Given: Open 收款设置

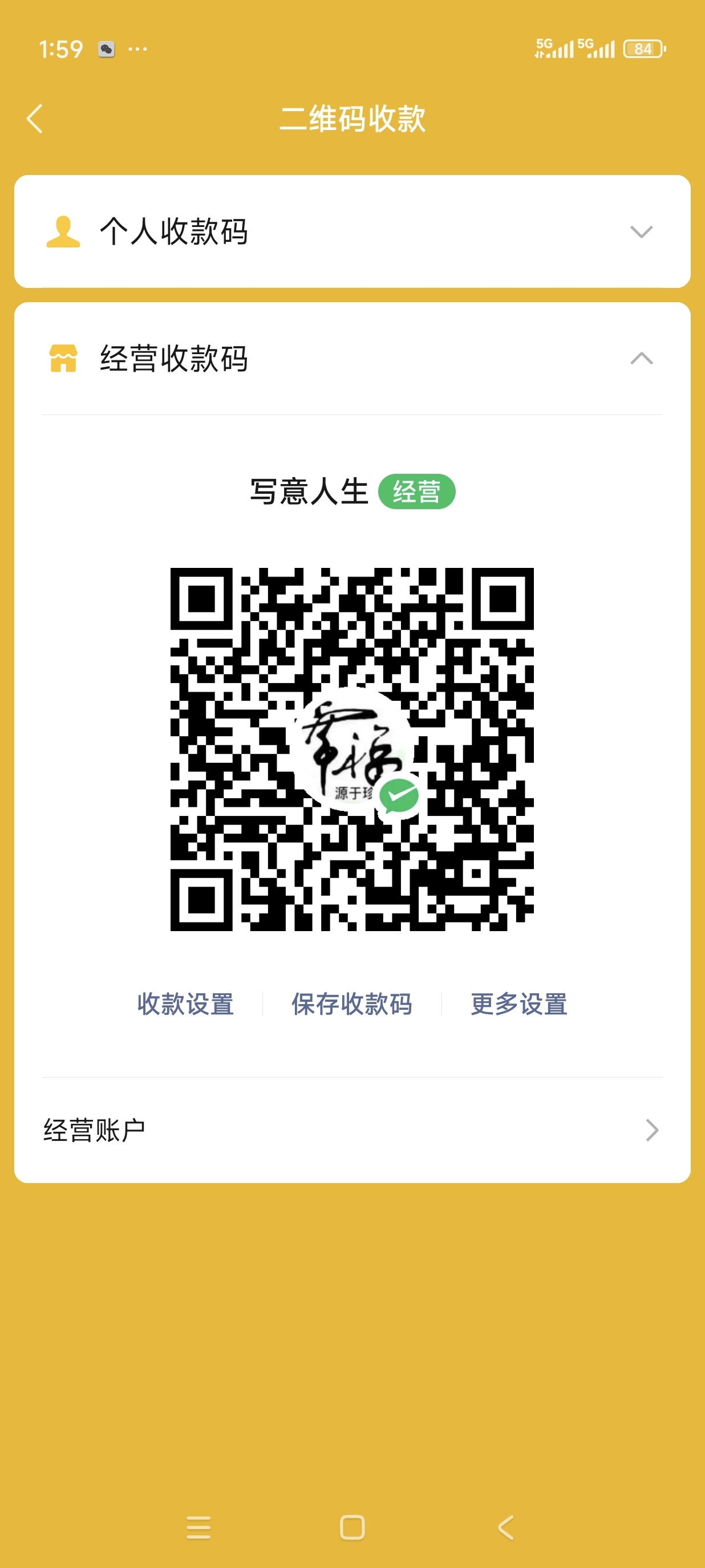Looking at the screenshot, I should [186, 1004].
